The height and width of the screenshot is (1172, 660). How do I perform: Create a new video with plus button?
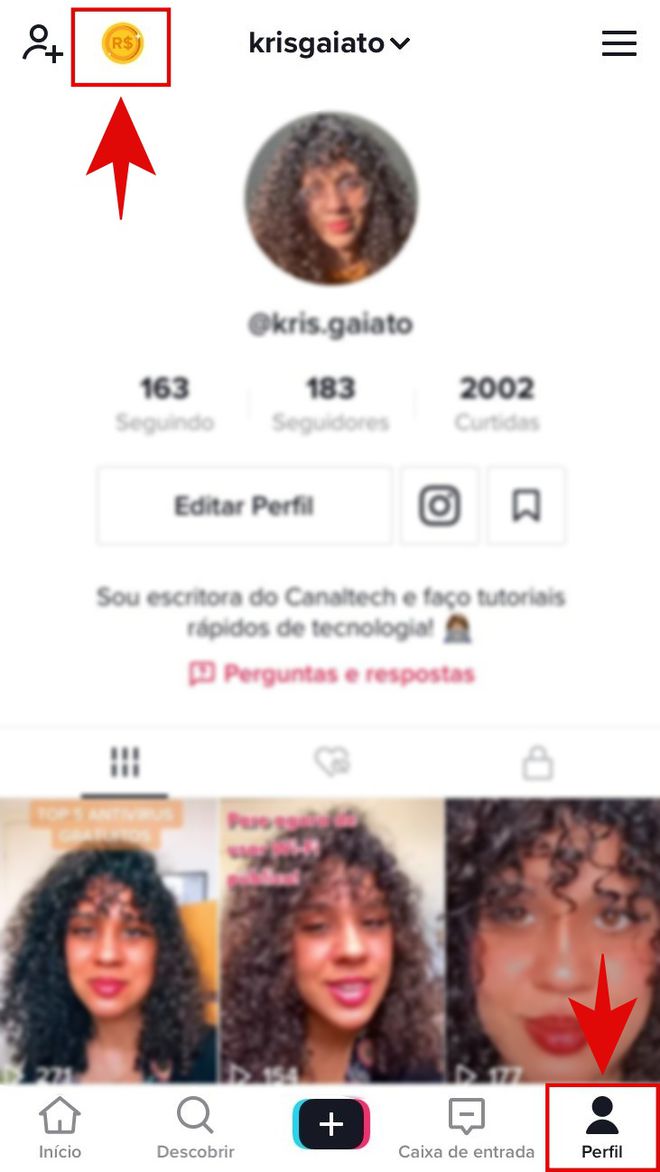331,1125
